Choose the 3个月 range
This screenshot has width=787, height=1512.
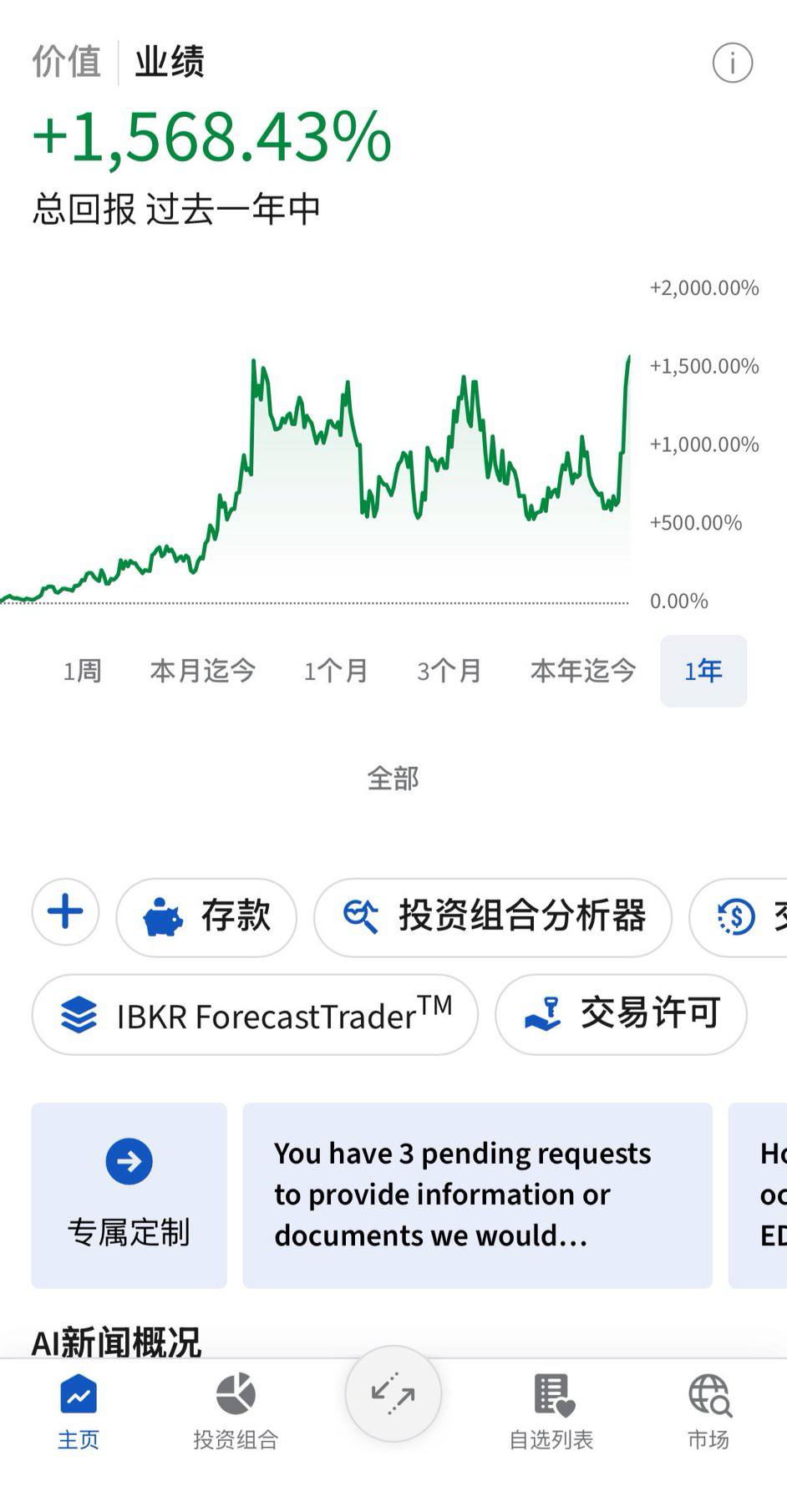(x=449, y=671)
